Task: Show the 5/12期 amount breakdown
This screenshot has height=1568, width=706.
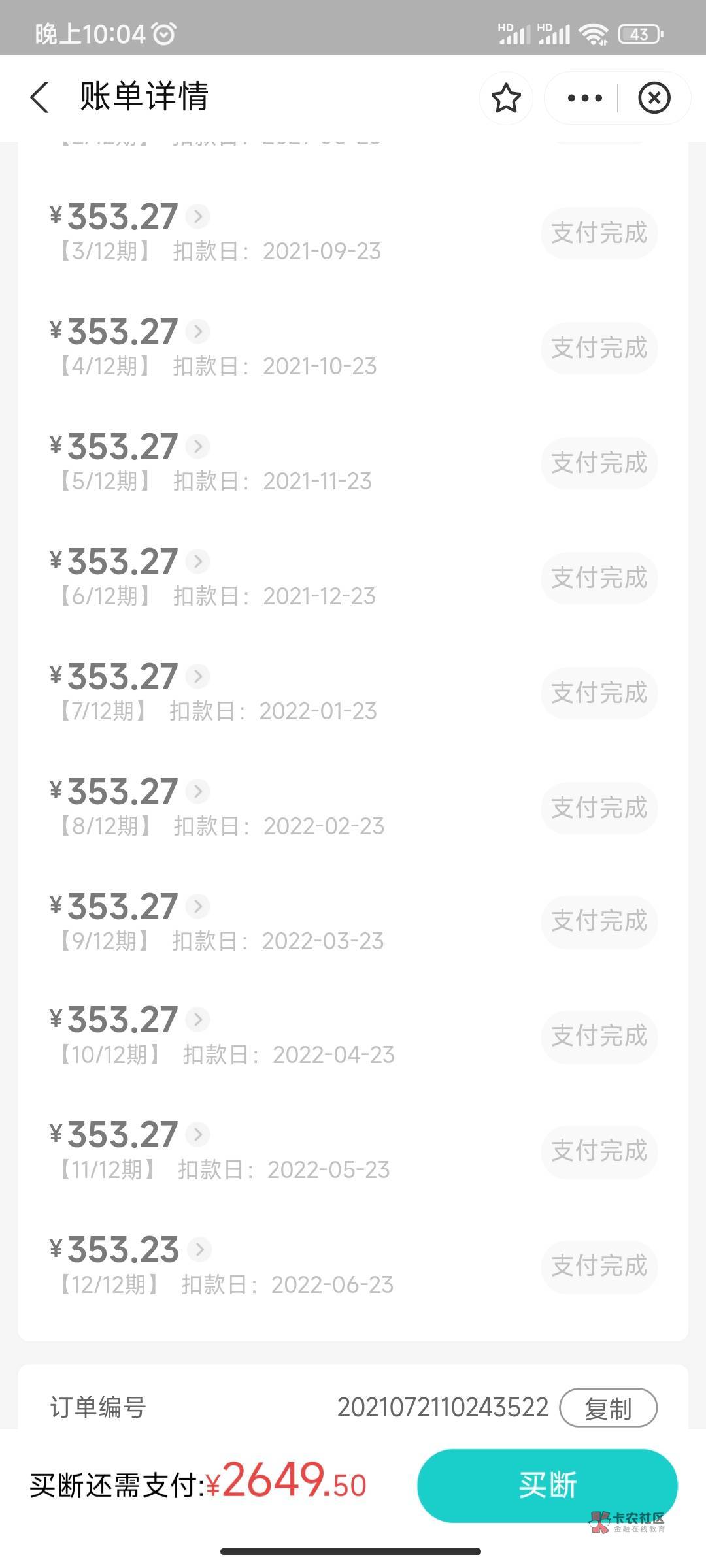Action: pos(198,446)
